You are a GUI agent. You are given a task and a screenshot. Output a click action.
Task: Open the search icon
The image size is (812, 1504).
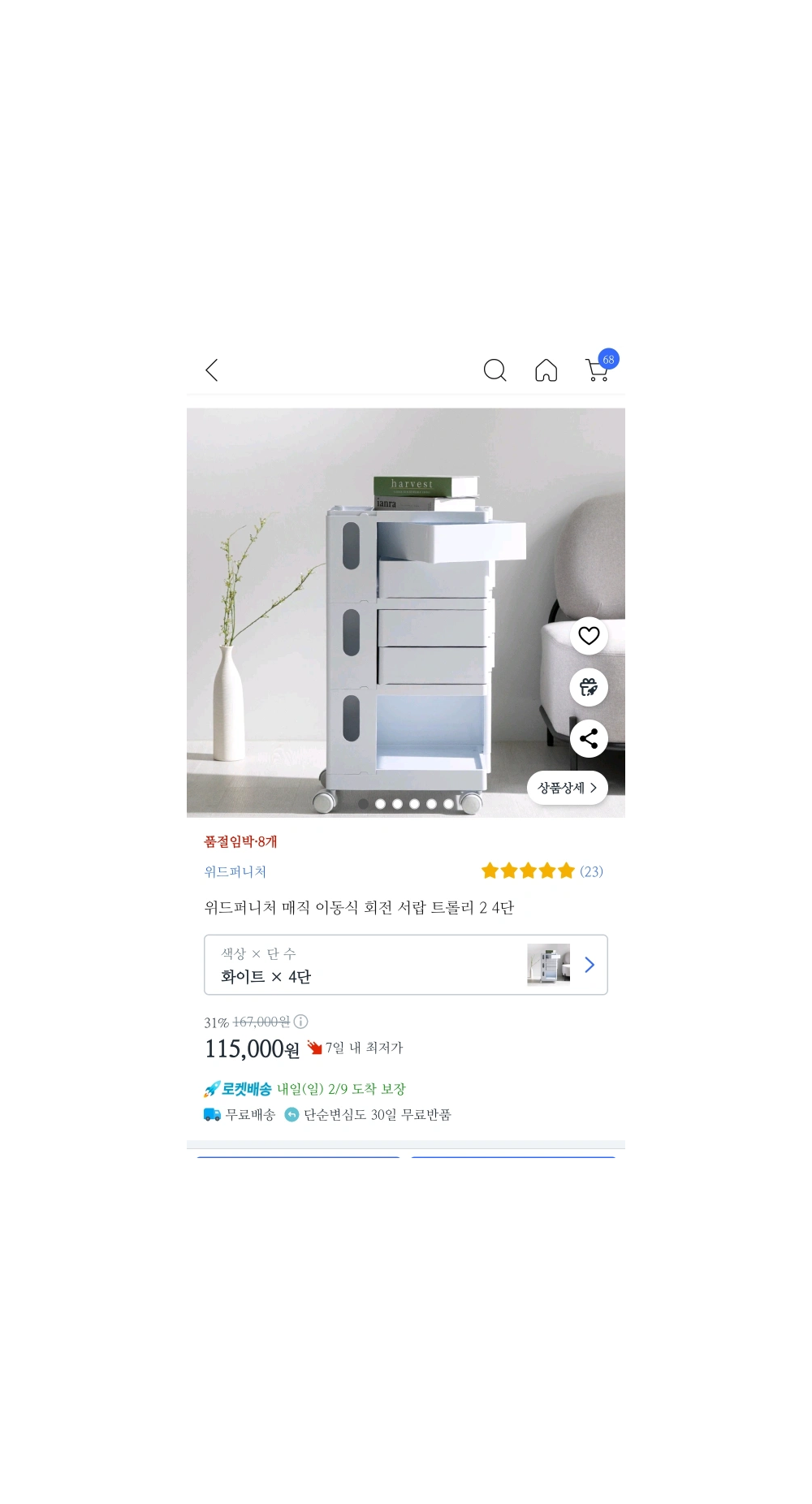pyautogui.click(x=495, y=371)
